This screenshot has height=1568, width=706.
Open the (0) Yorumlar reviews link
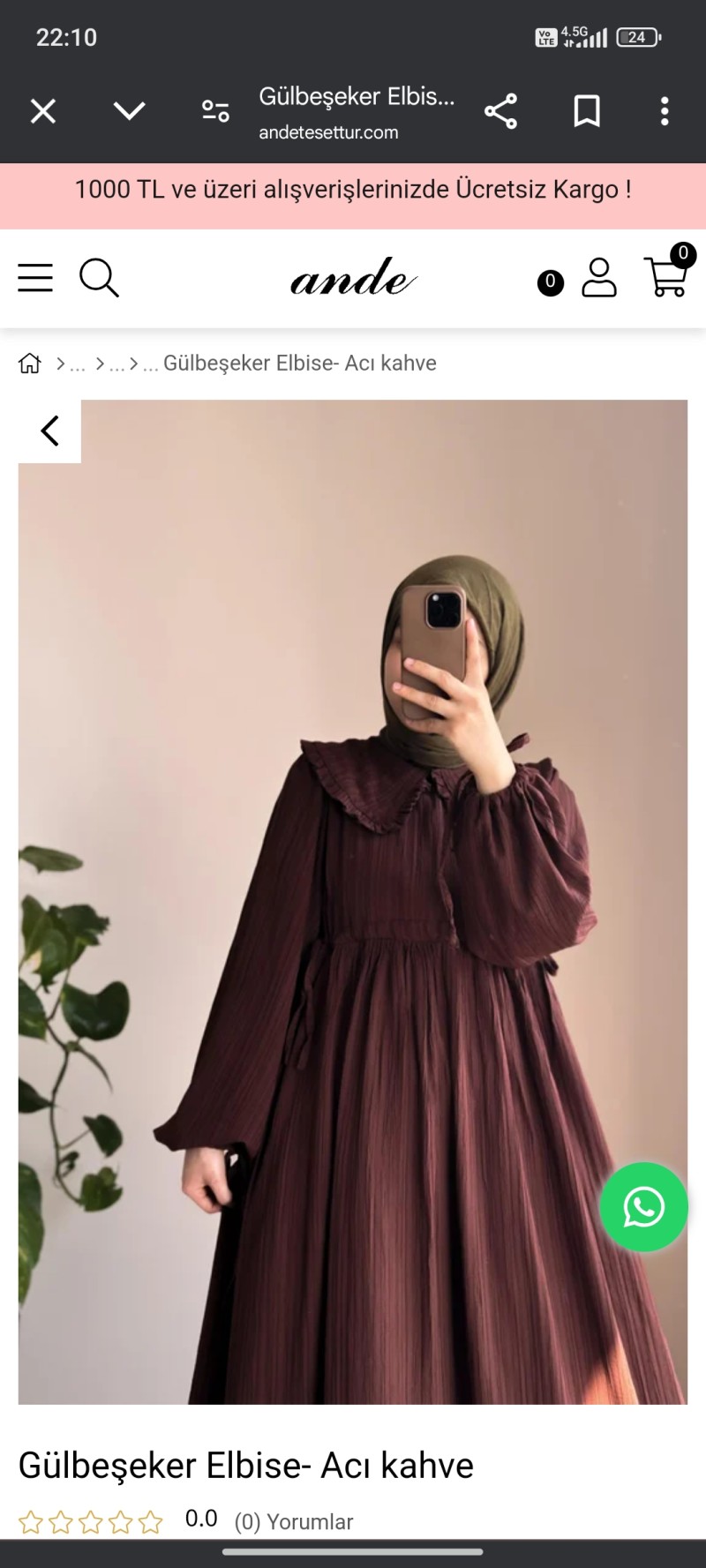pyautogui.click(x=293, y=1522)
